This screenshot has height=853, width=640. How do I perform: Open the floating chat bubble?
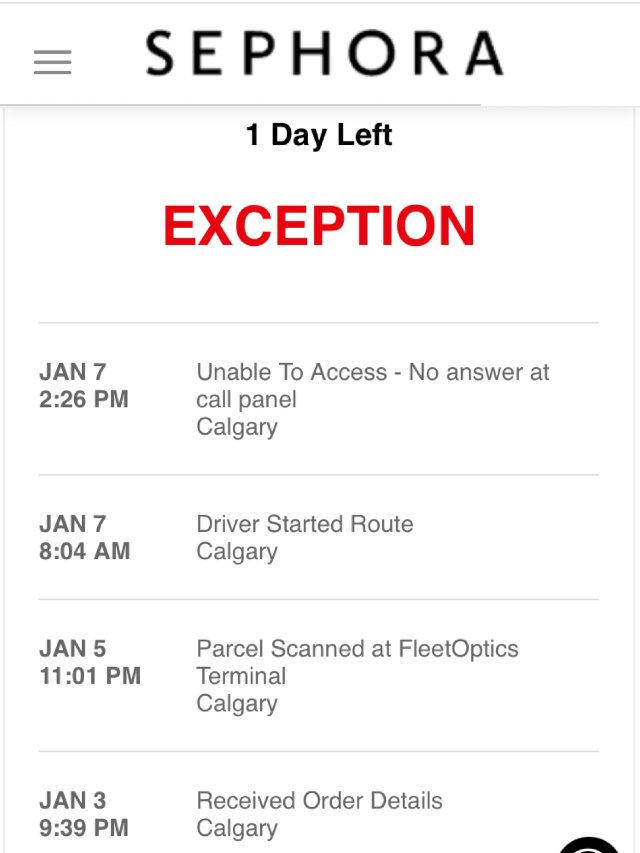point(591,843)
